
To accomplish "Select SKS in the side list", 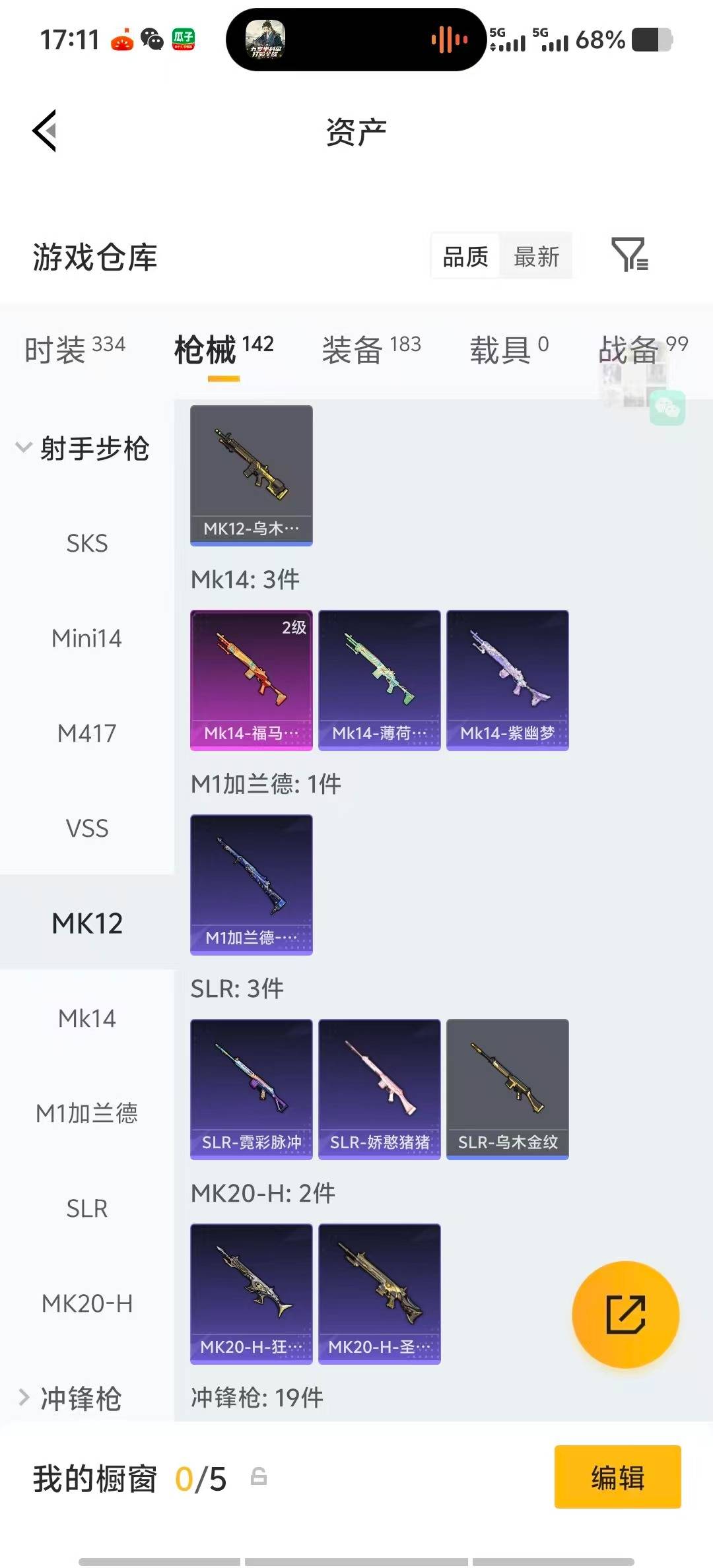I will (86, 544).
